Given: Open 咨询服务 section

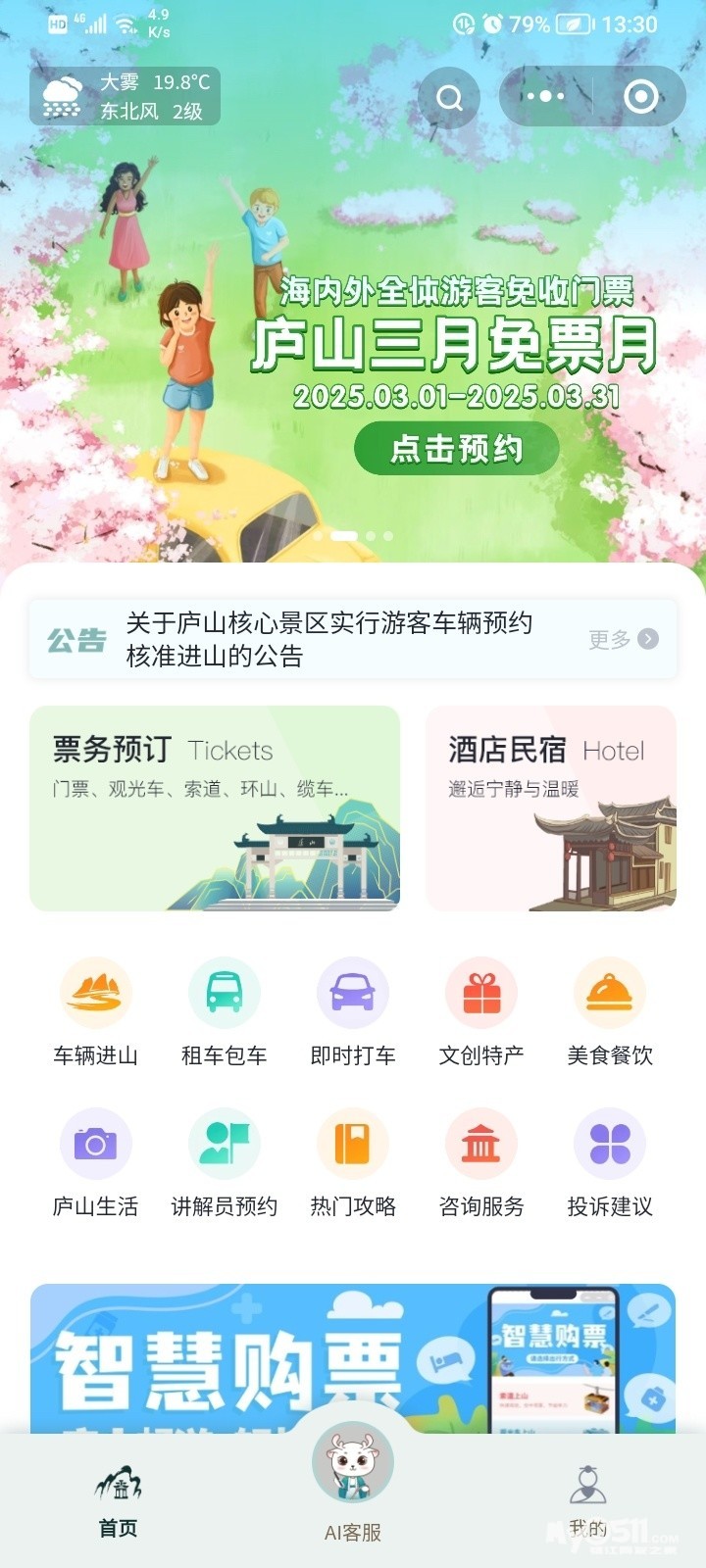Looking at the screenshot, I should point(480,1163).
